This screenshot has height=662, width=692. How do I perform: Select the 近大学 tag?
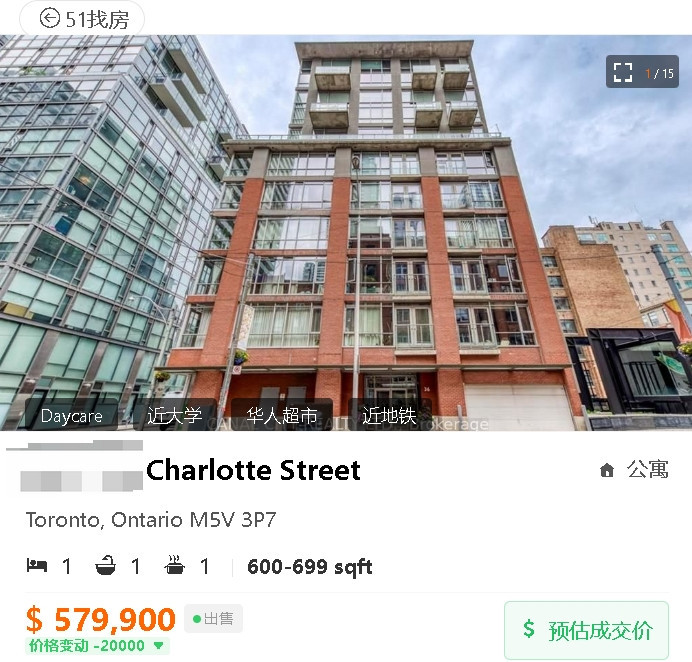coord(174,416)
